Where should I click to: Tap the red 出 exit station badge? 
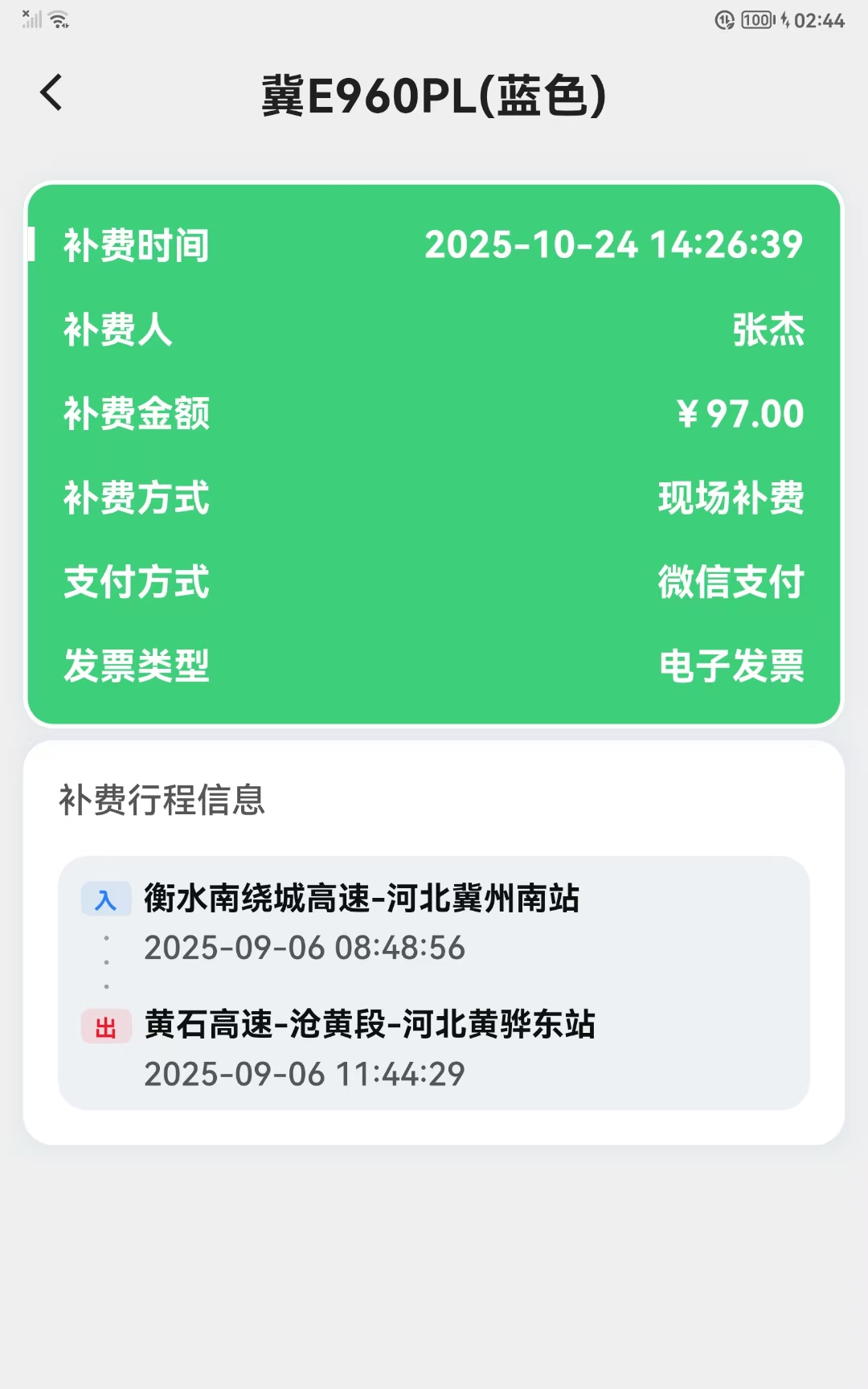click(x=105, y=1026)
